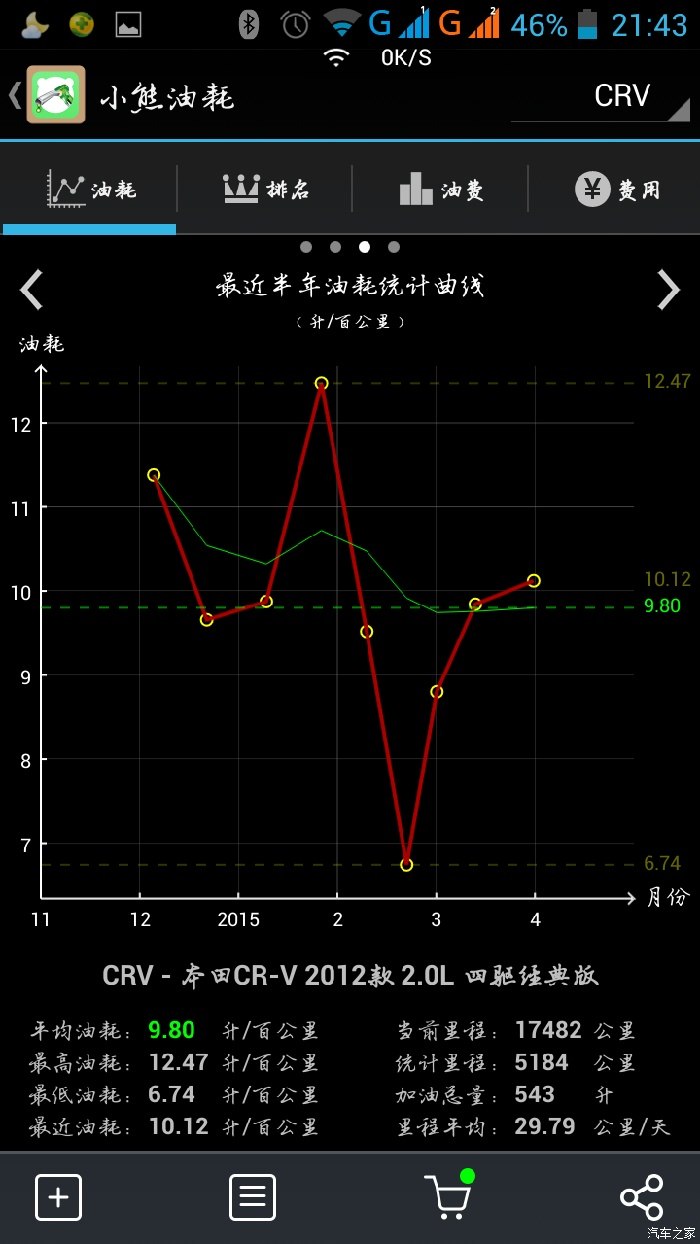The image size is (700, 1244).
Task: Share this fuel consumption chart
Action: coord(641,1197)
